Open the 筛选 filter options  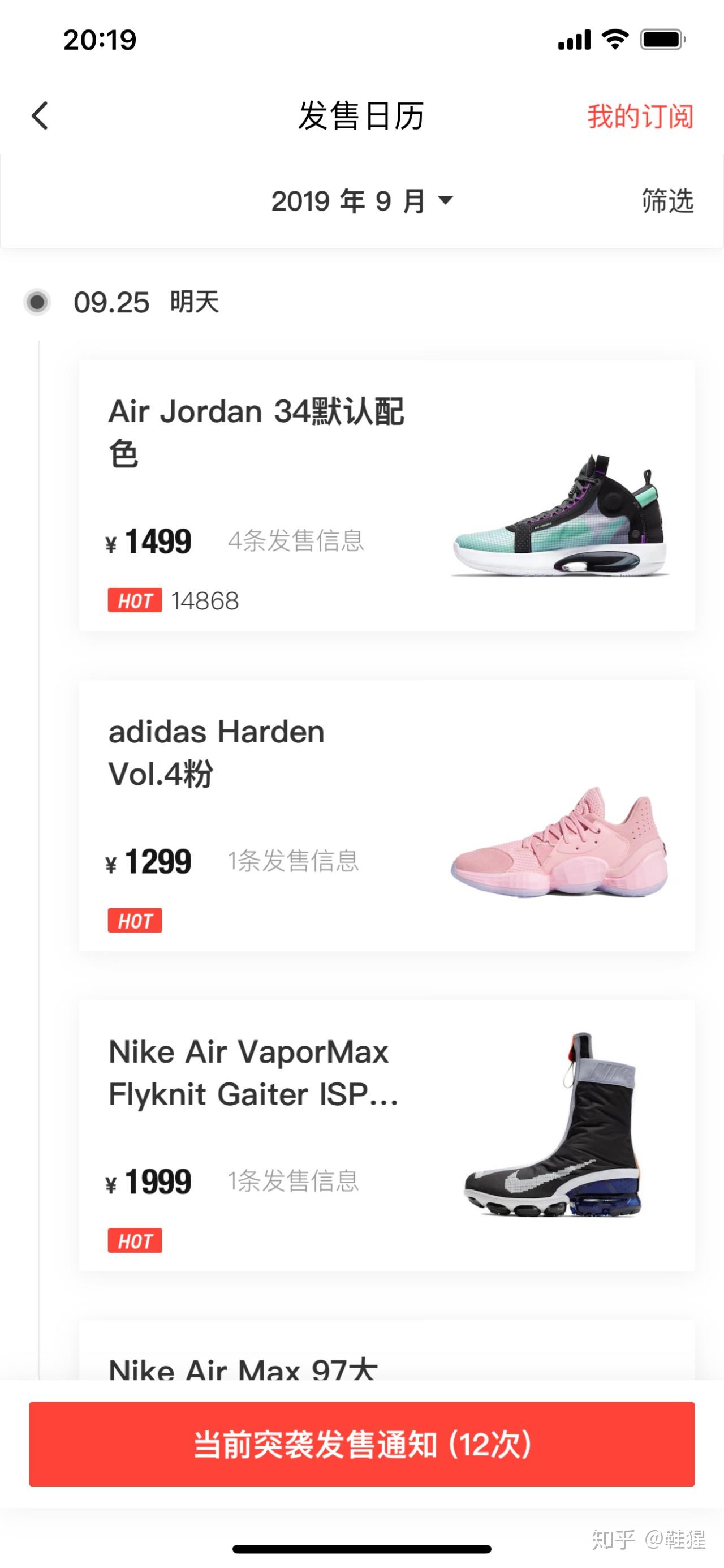667,201
